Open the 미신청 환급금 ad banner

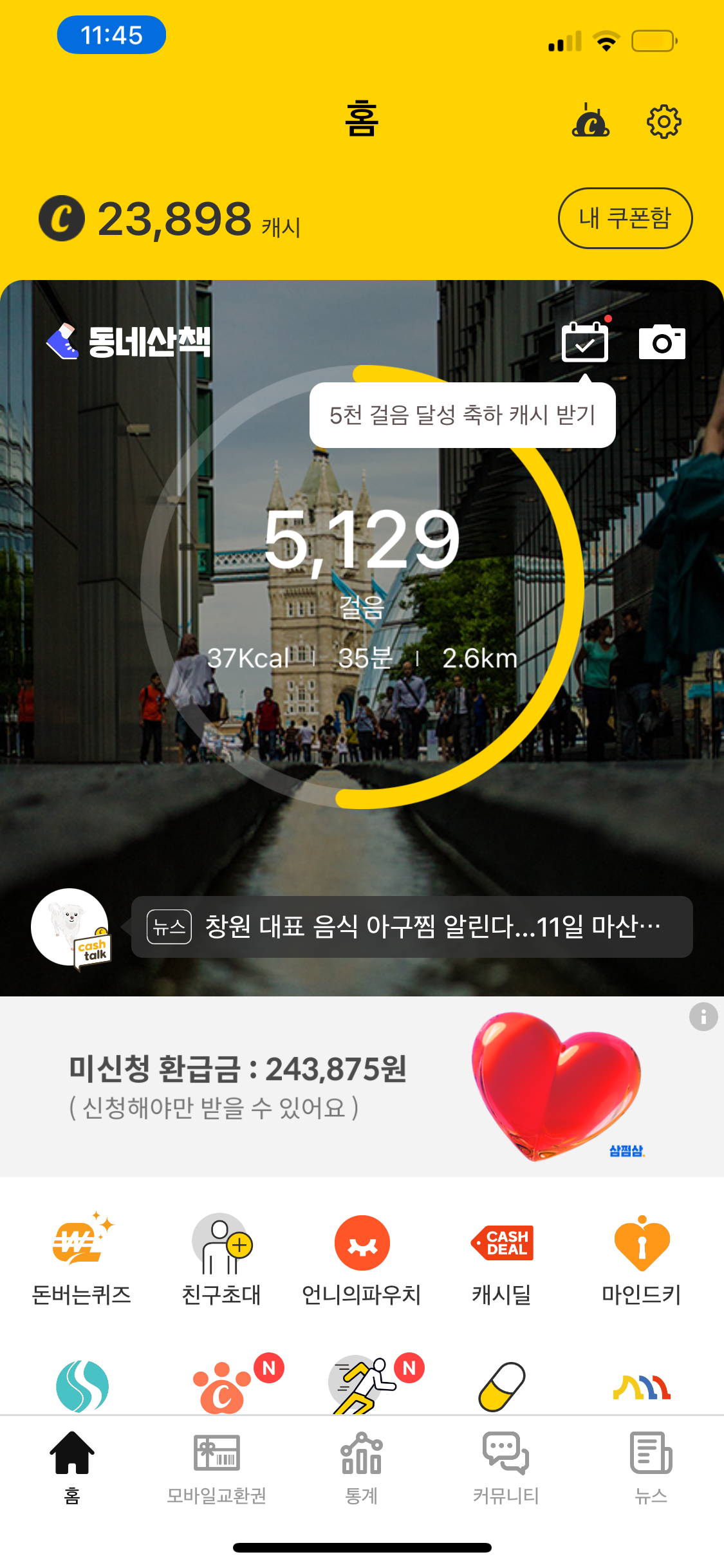point(362,1087)
